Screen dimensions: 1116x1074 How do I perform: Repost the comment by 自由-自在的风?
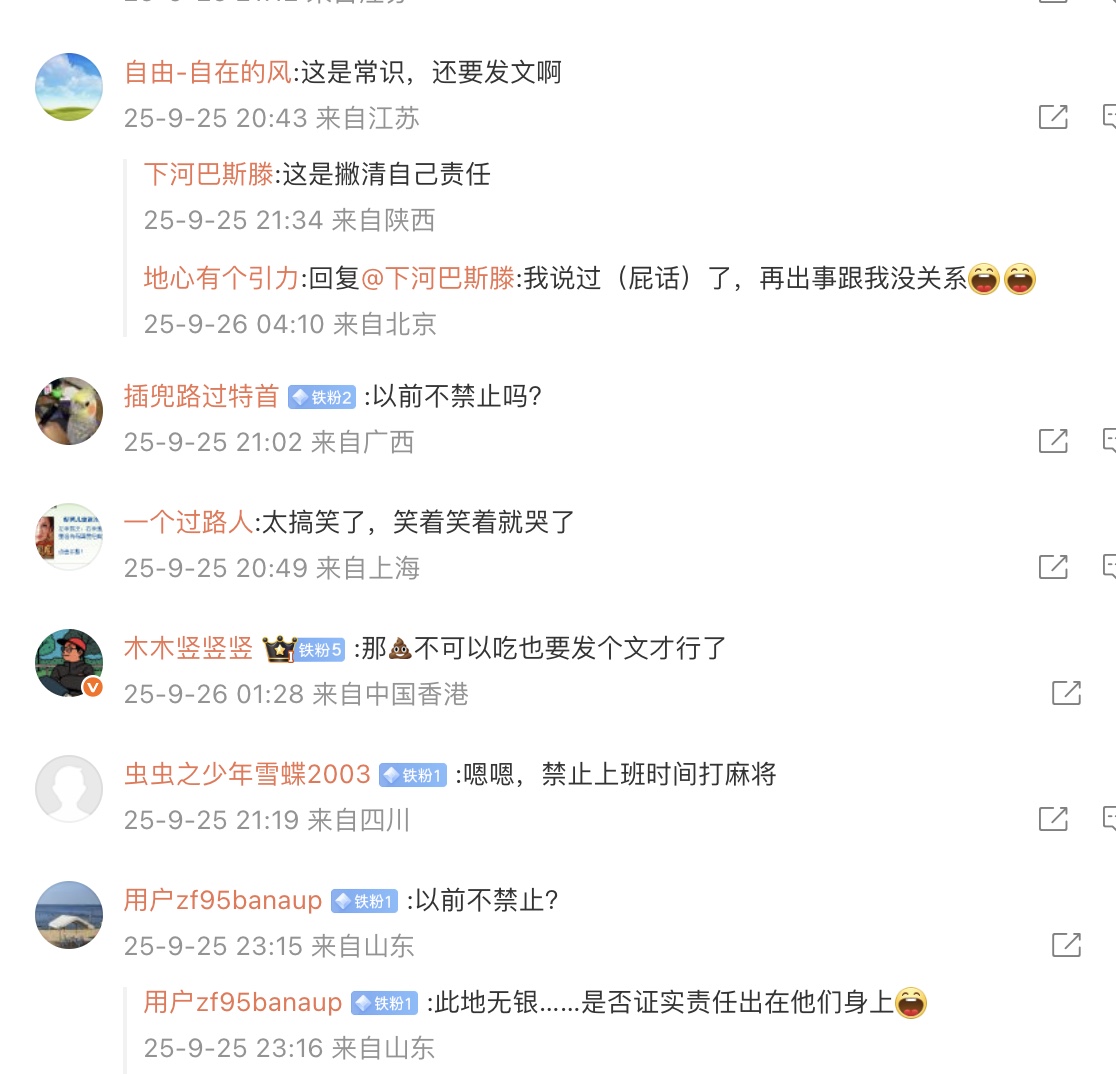coord(1053,117)
